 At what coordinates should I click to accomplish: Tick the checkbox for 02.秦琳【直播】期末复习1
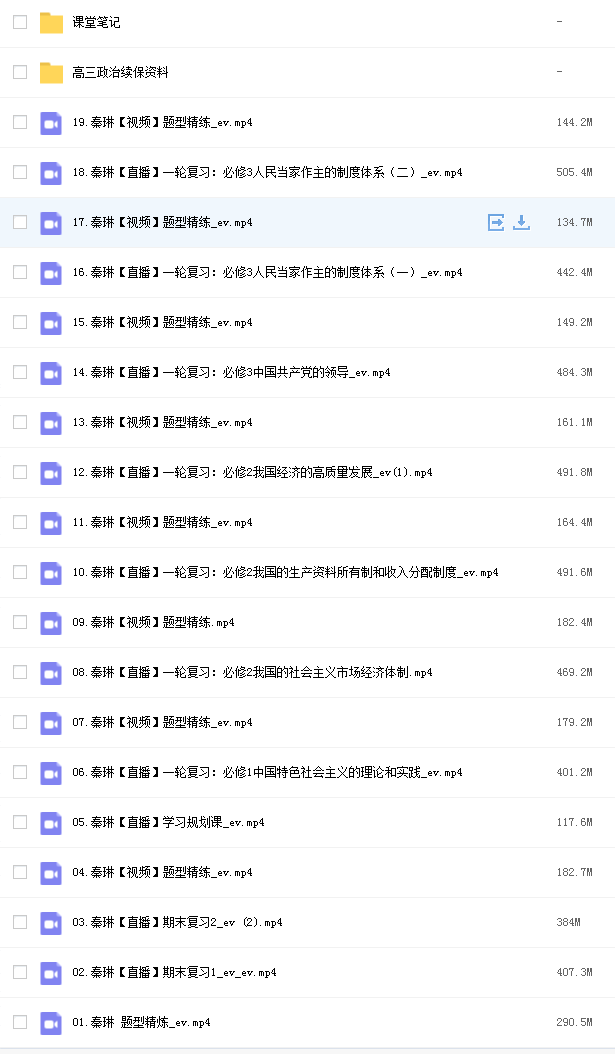[20, 972]
